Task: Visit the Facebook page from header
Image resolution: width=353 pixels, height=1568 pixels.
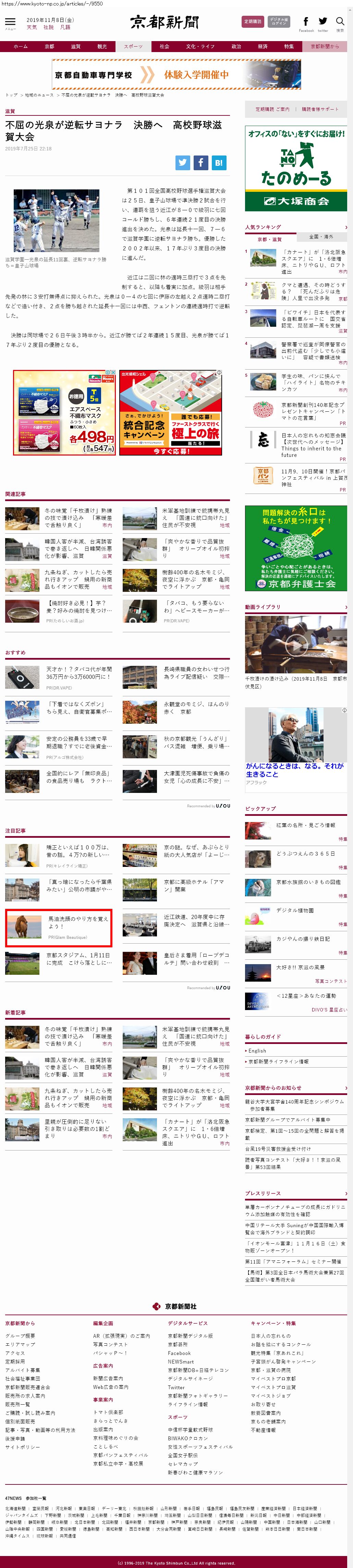Action: [x=305, y=23]
